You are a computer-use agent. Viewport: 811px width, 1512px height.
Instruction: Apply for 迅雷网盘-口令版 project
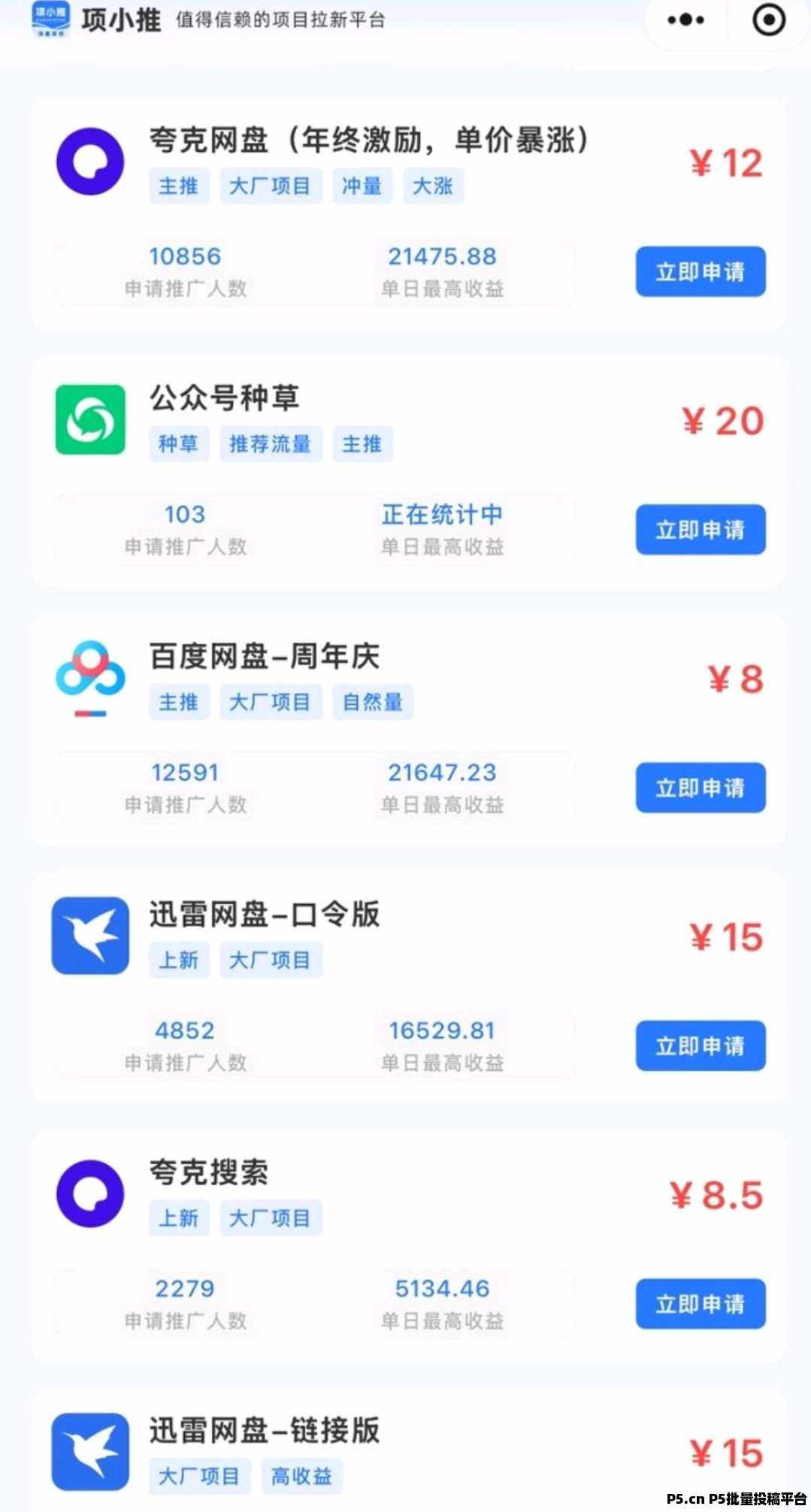(x=699, y=1045)
